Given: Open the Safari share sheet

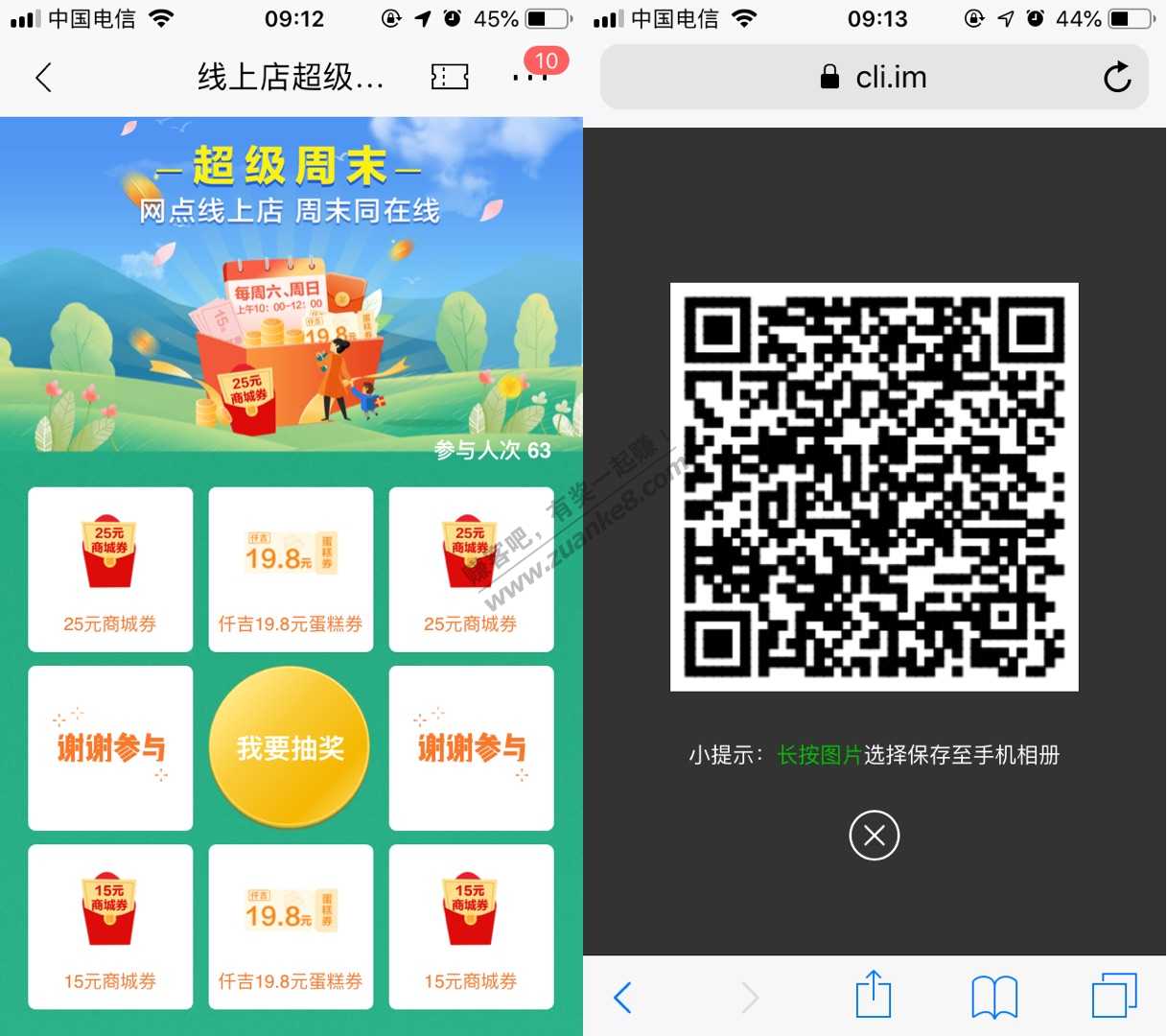Looking at the screenshot, I should tap(873, 995).
